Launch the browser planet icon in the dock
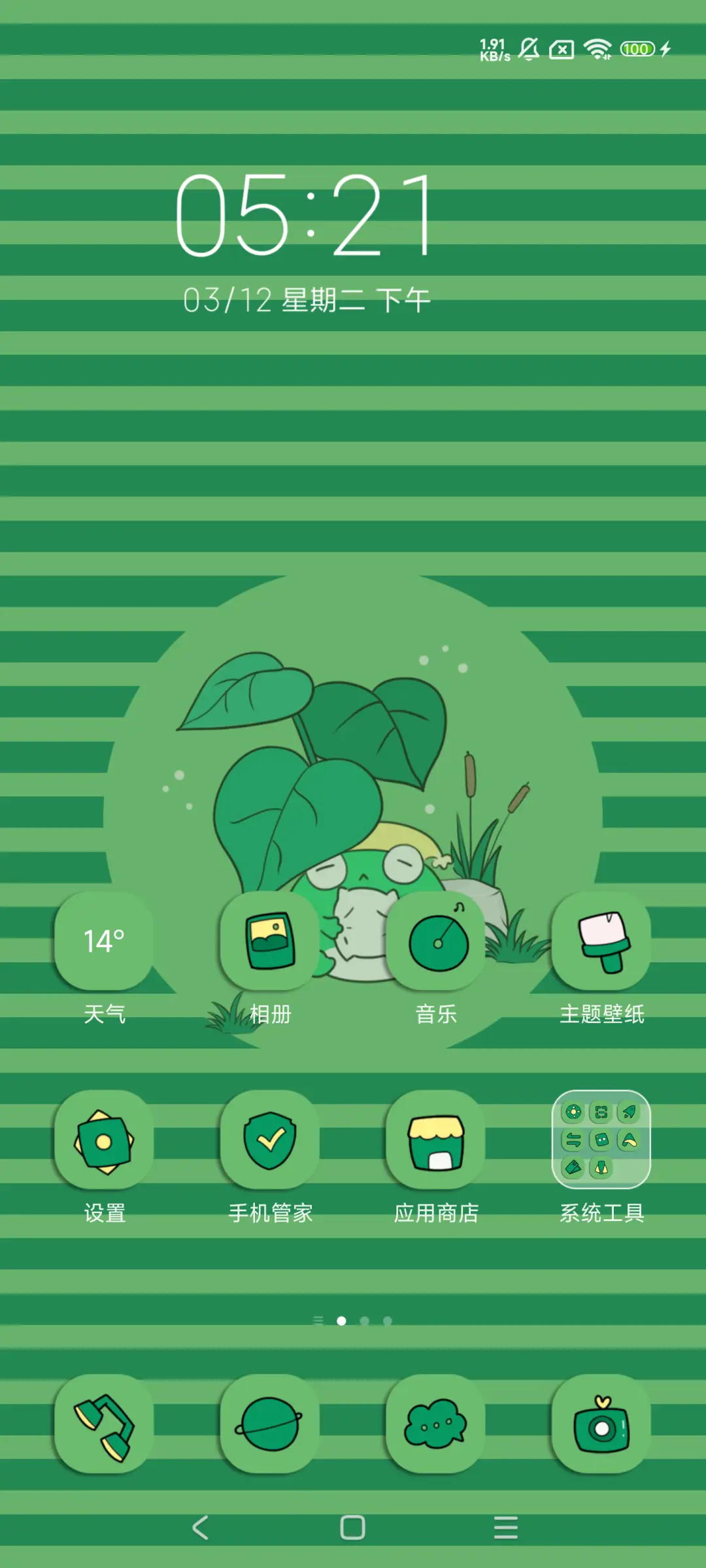The image size is (706, 1568). click(x=270, y=1424)
